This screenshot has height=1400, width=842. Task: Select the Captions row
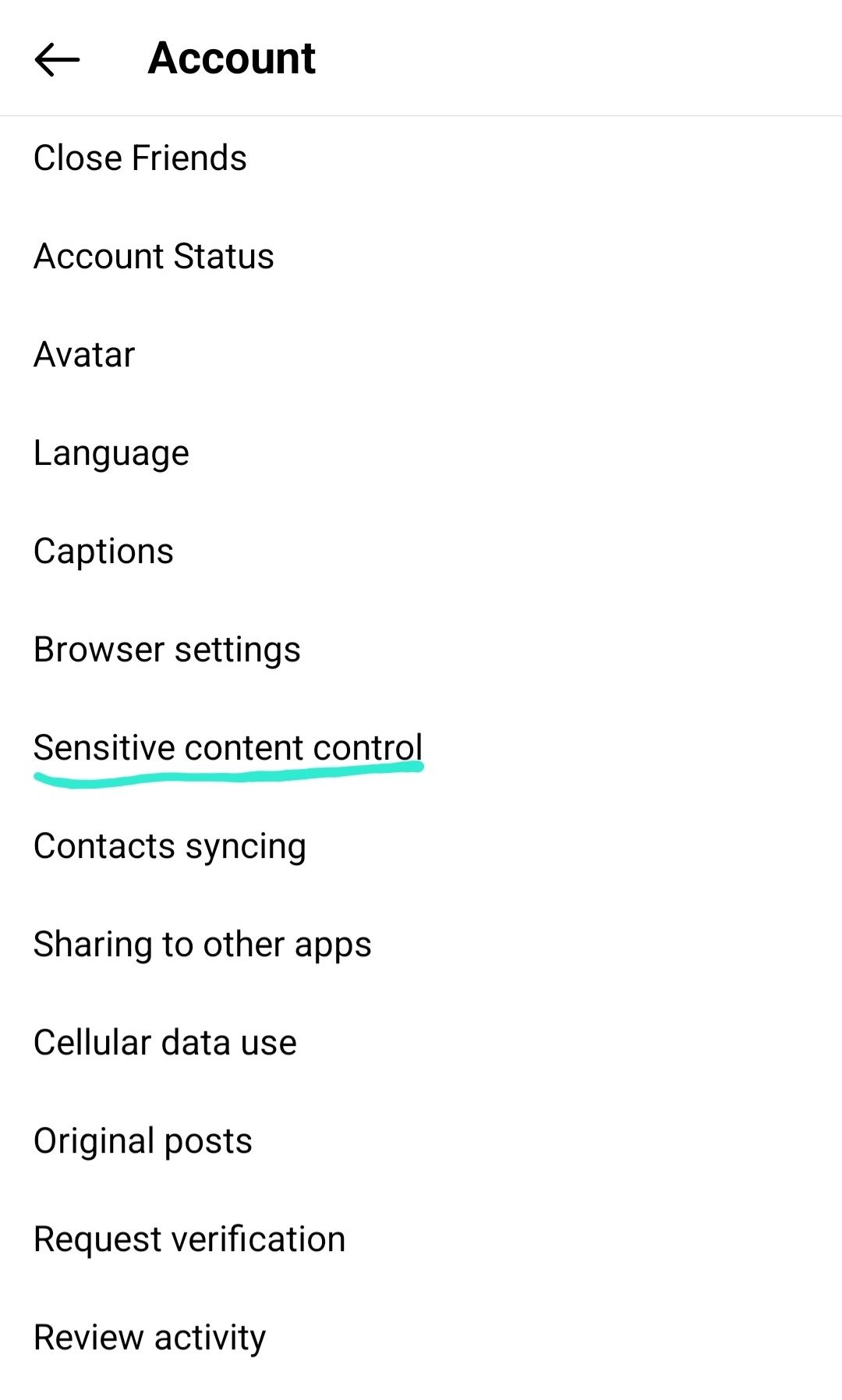click(421, 551)
